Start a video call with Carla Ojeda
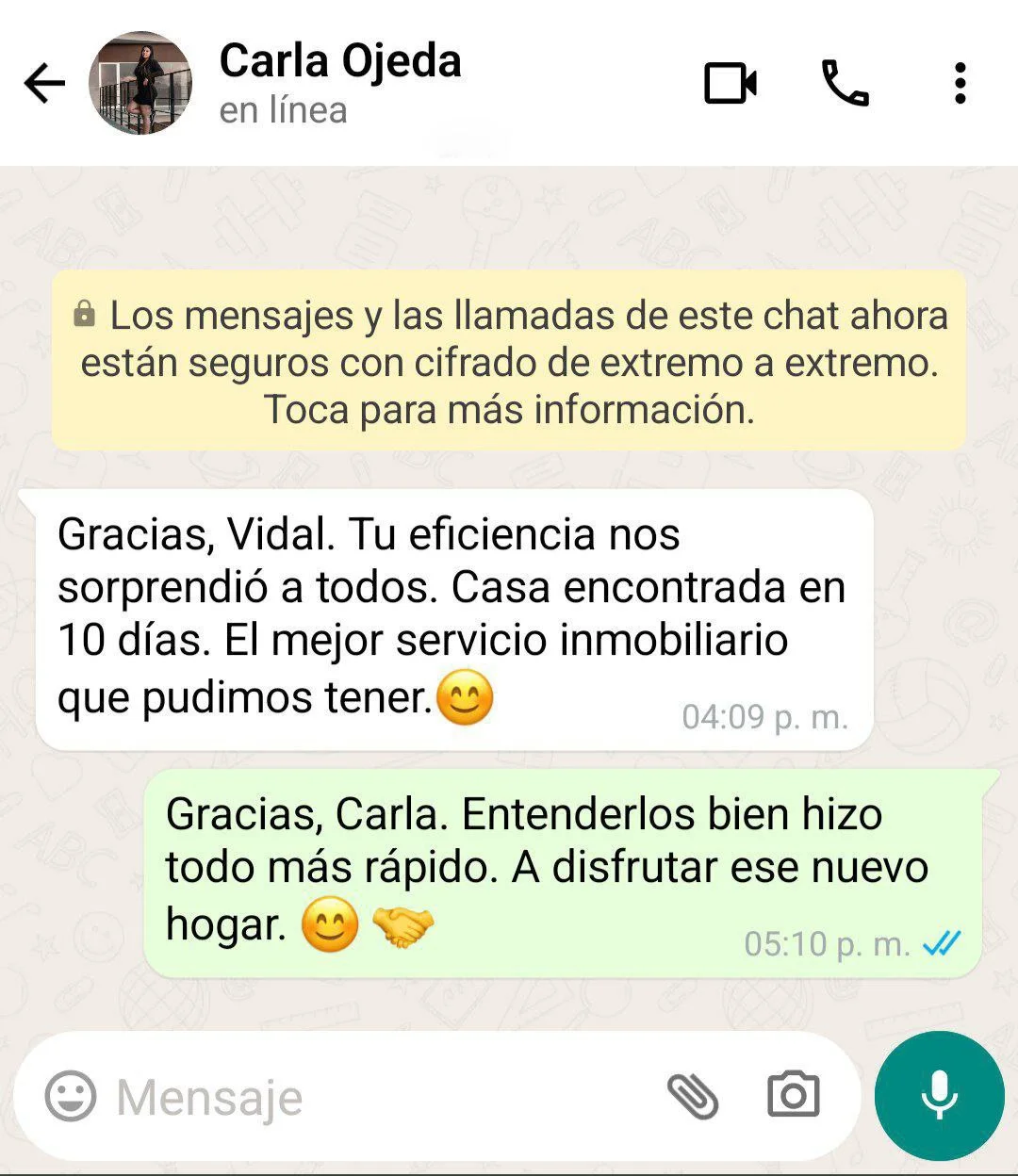 (x=731, y=83)
